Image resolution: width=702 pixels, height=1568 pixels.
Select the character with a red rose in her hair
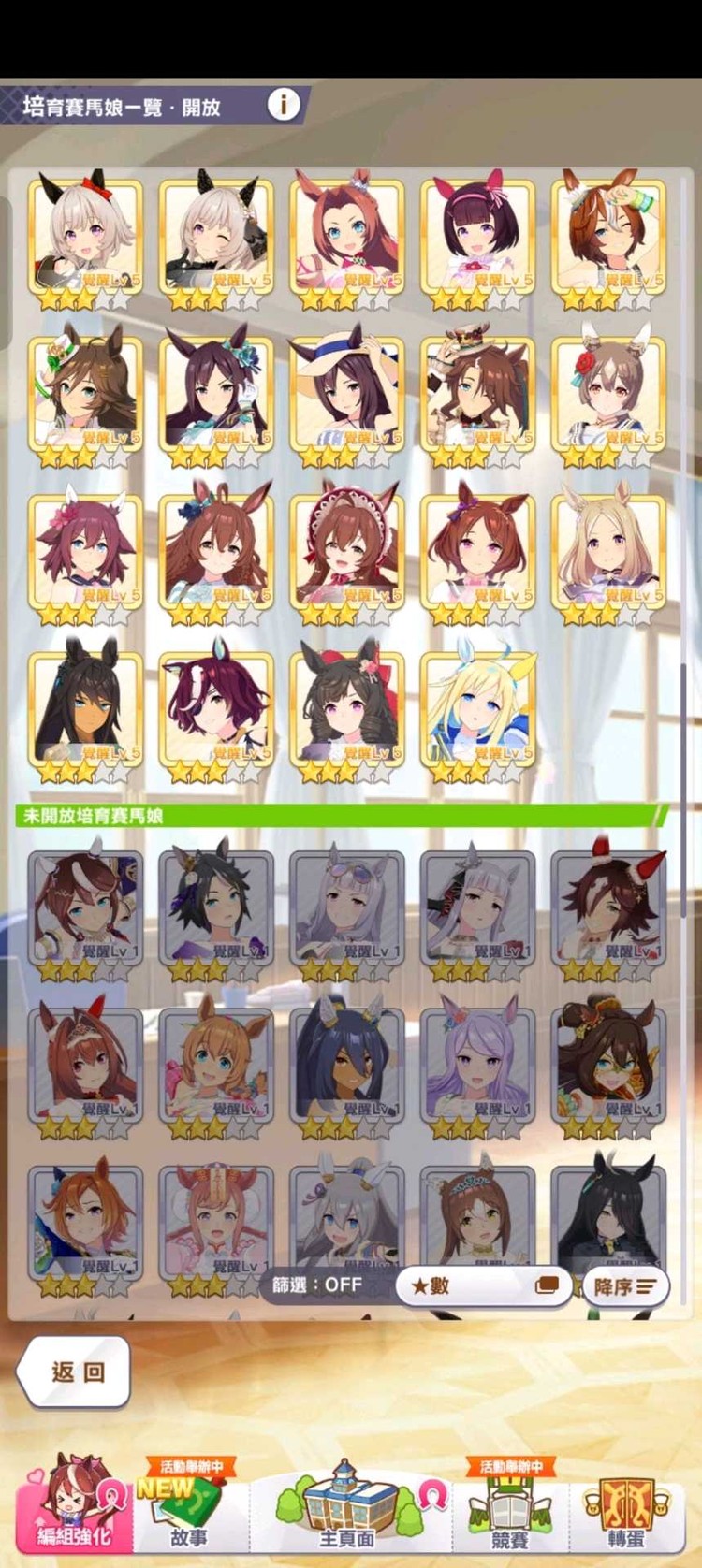tap(609, 395)
